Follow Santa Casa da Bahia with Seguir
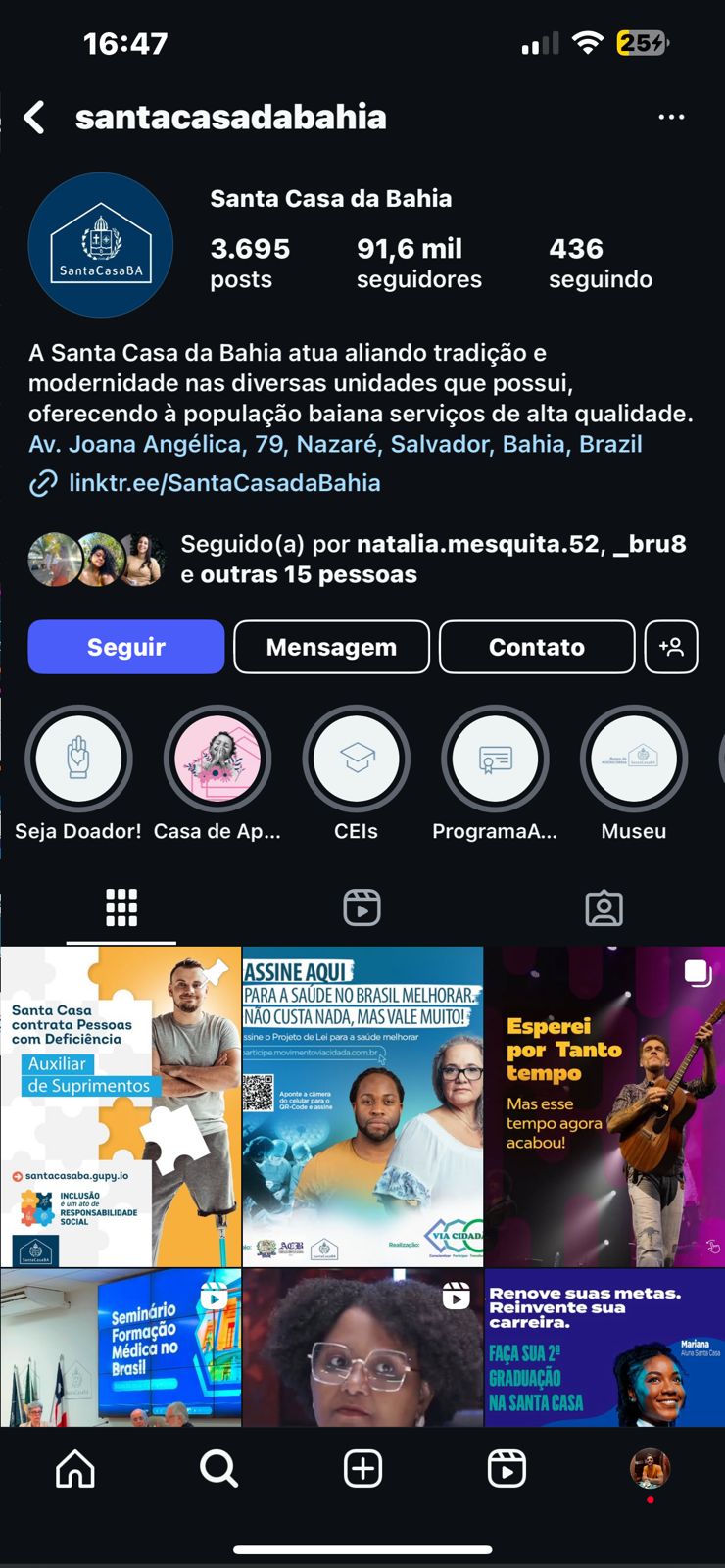The height and width of the screenshot is (1568, 725). point(126,647)
